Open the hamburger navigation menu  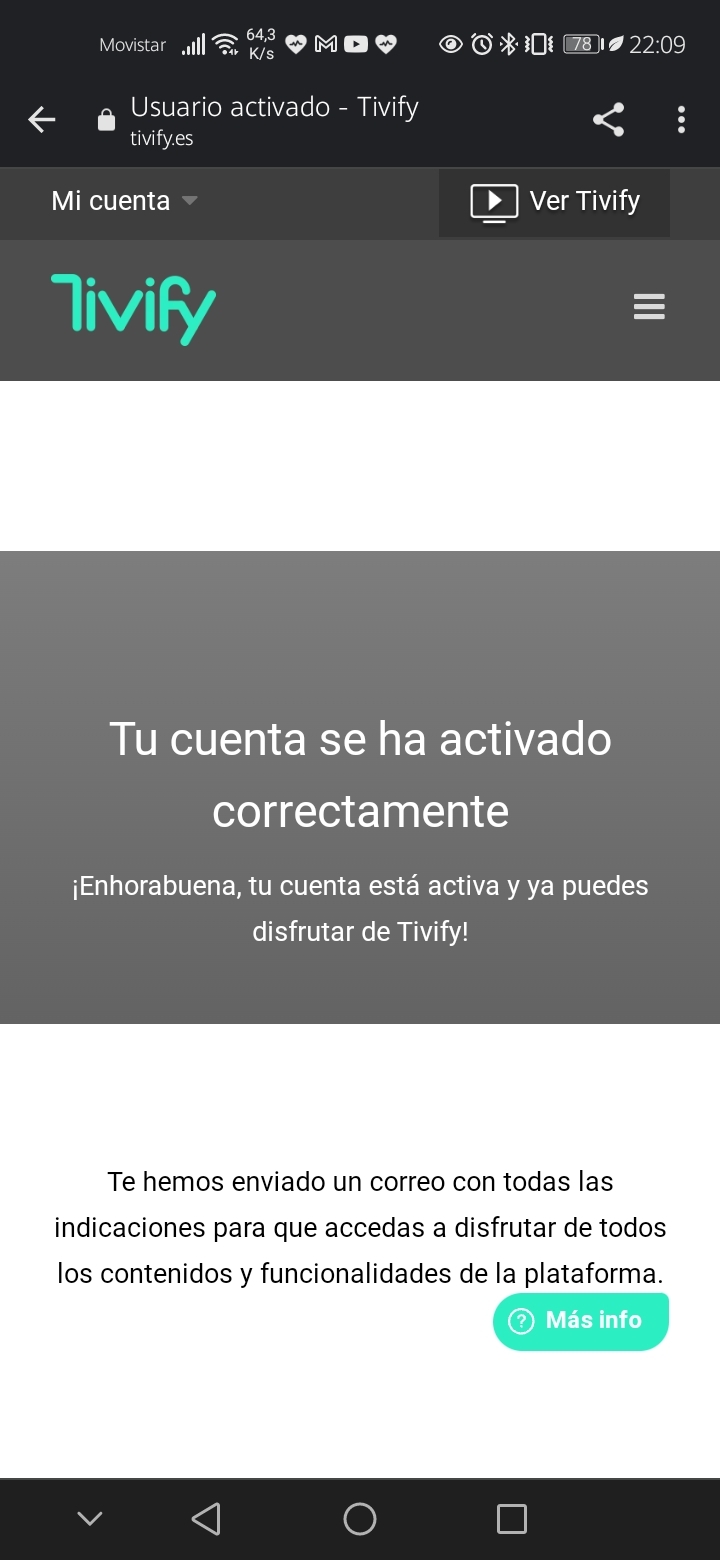pyautogui.click(x=649, y=306)
